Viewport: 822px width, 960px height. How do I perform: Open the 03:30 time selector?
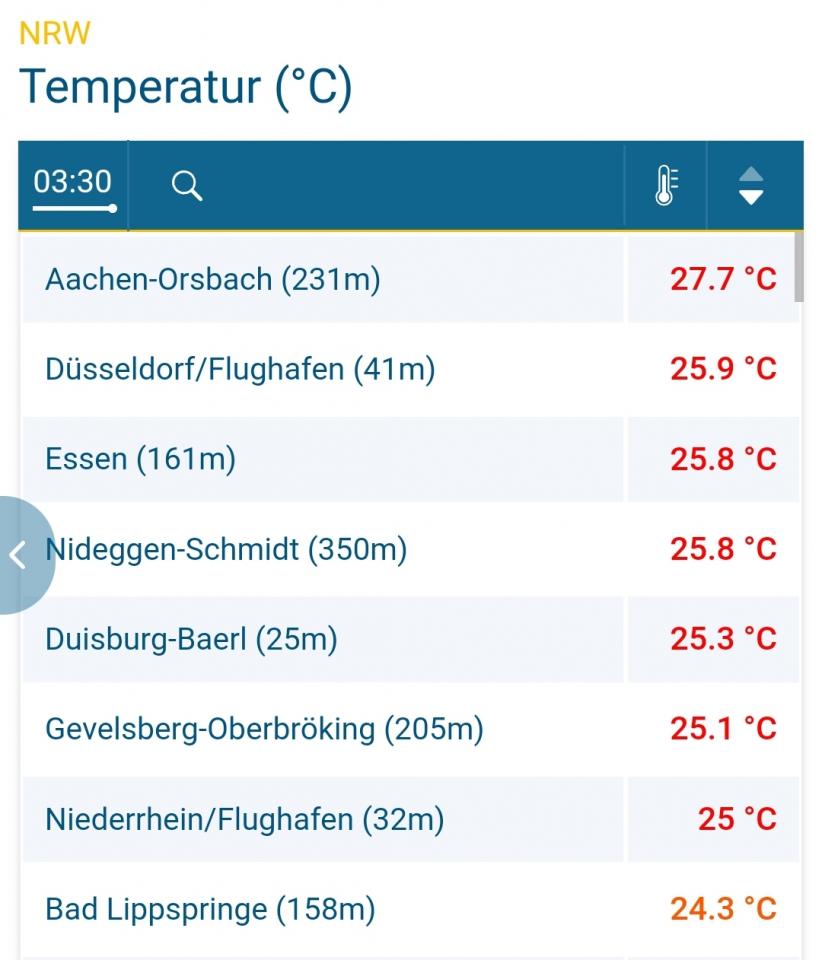pyautogui.click(x=73, y=185)
